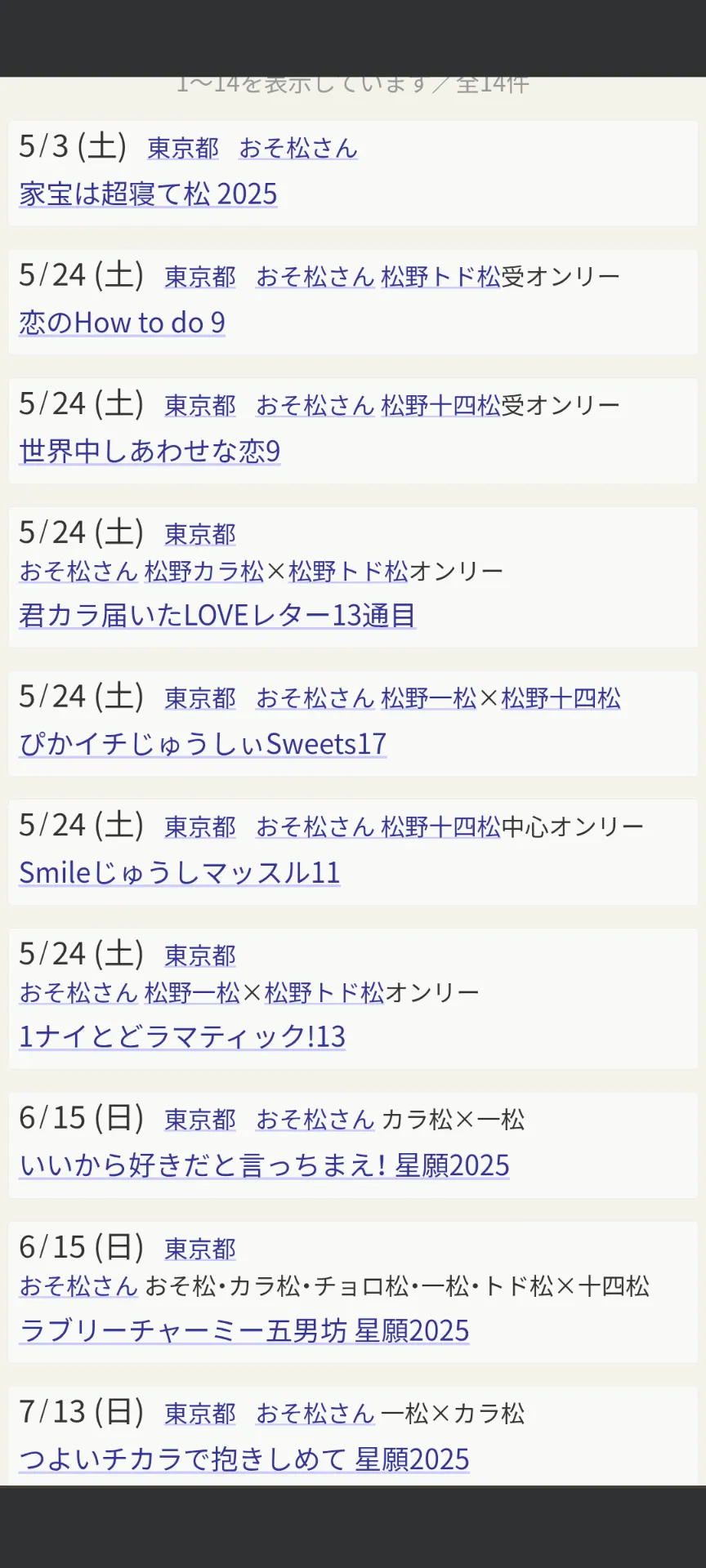Open the 家宝は超寝て松 2025 event link
The height and width of the screenshot is (1568, 706).
(148, 194)
